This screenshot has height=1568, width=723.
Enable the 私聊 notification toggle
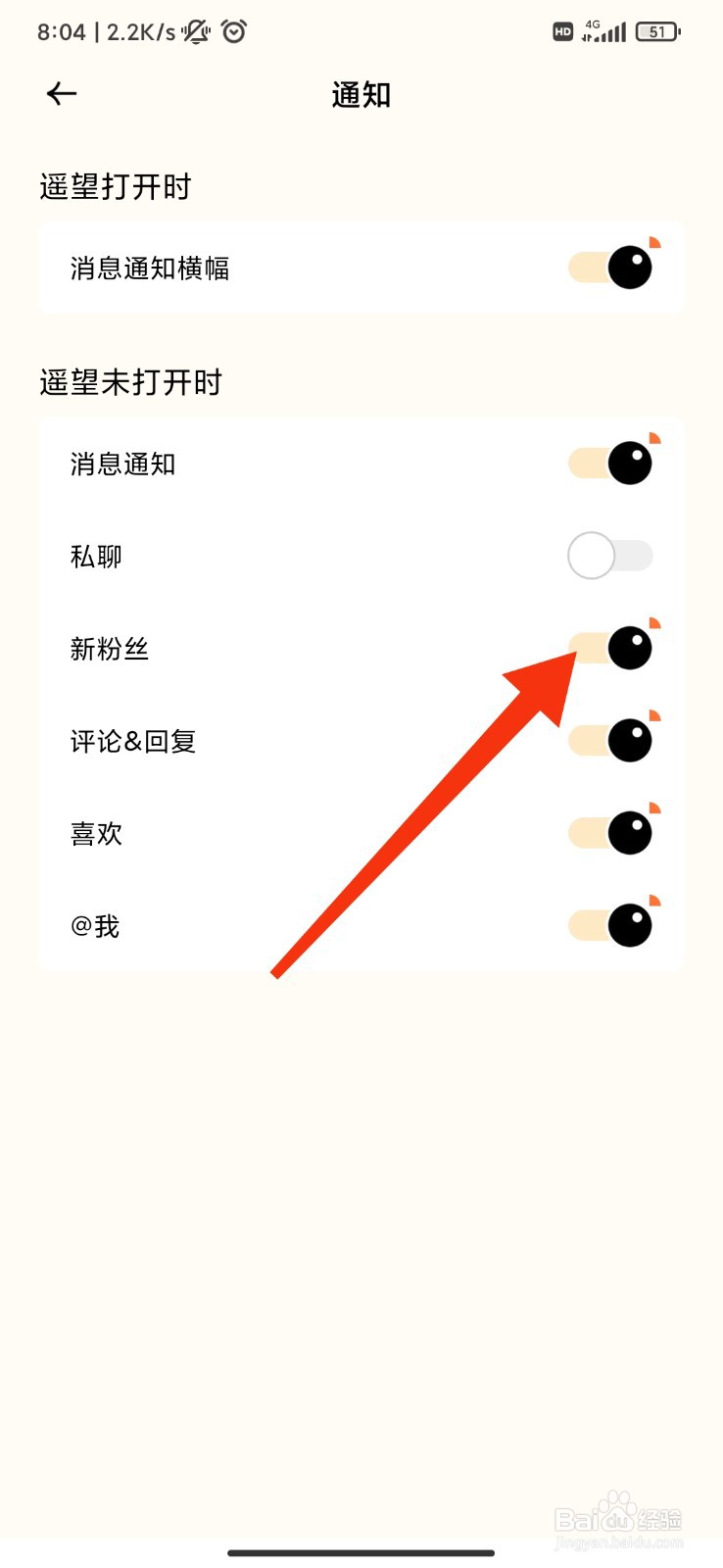point(609,555)
